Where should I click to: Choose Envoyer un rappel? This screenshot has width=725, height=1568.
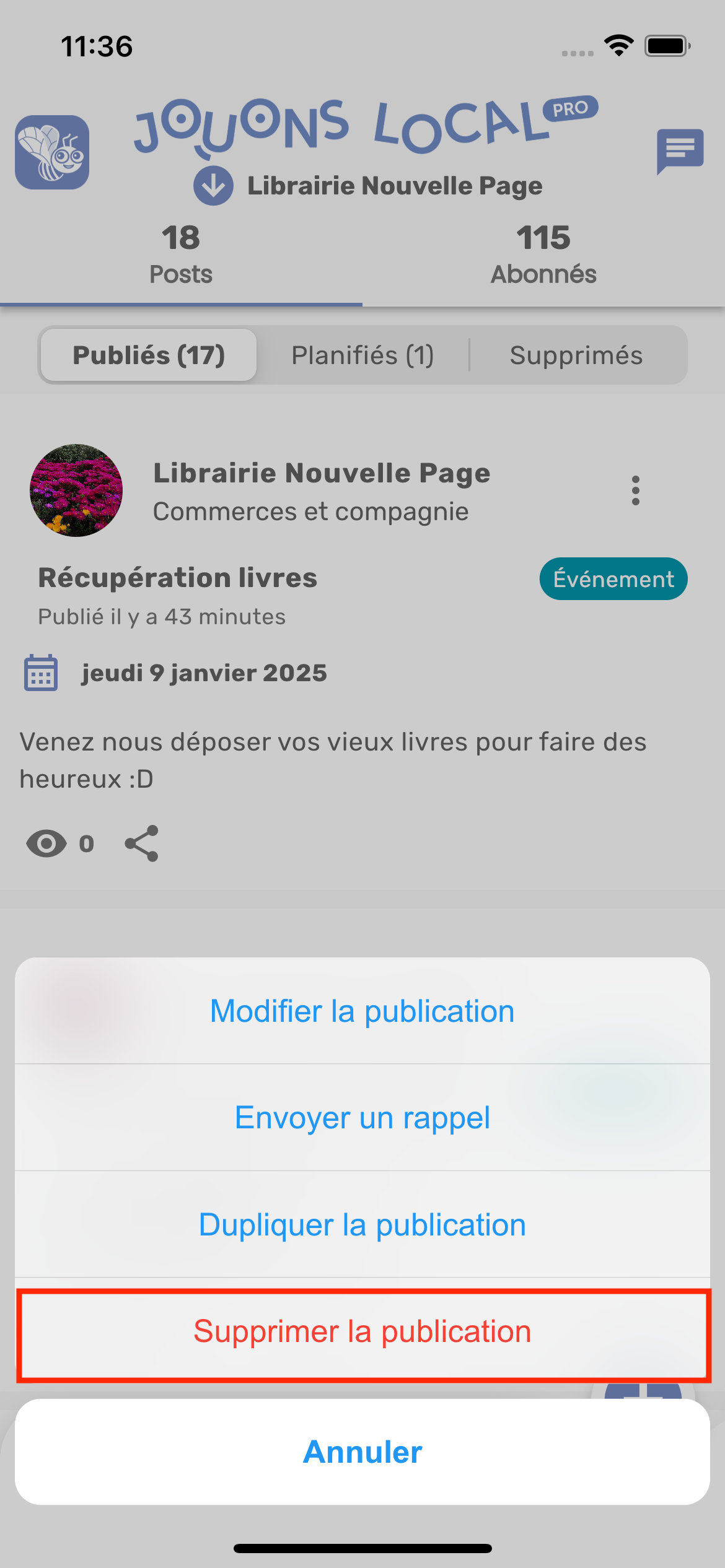362,1118
